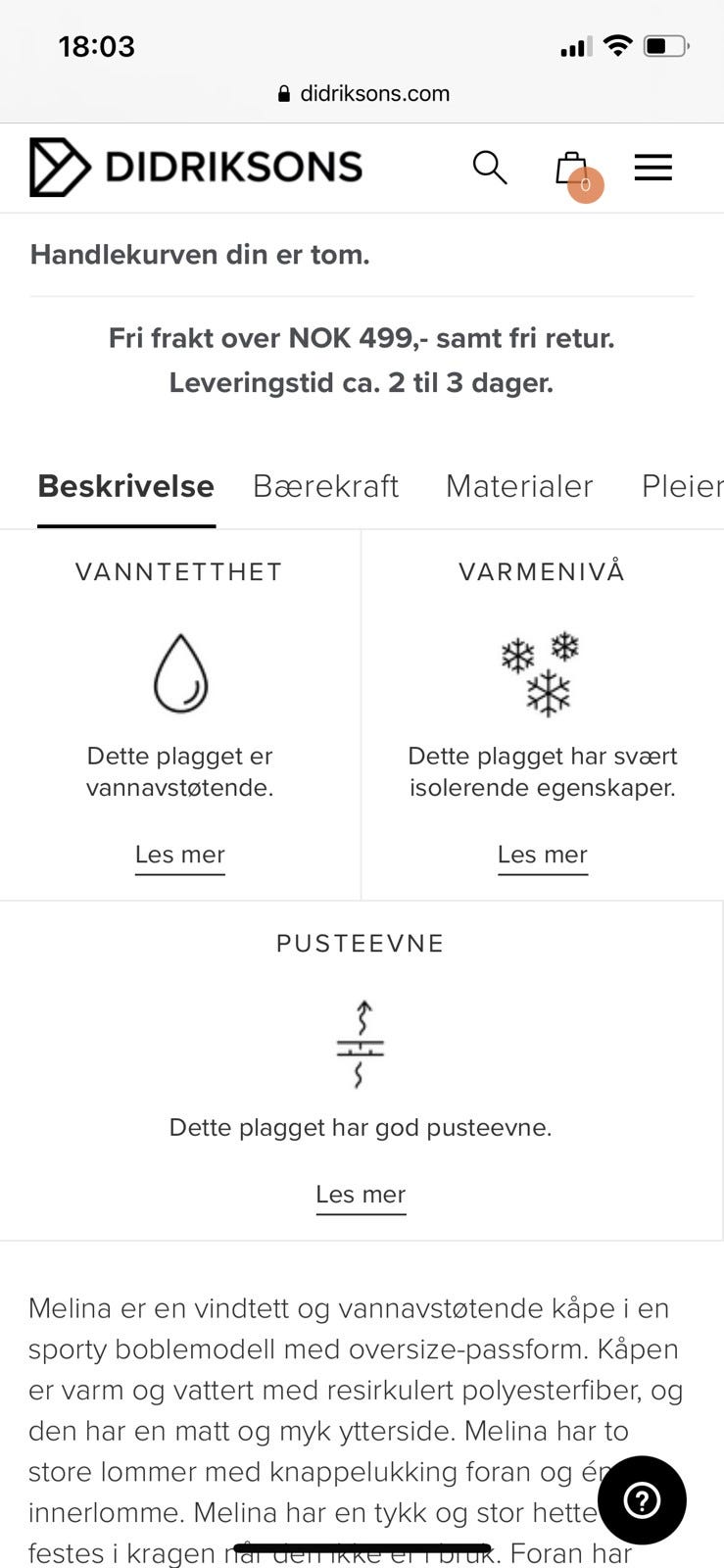
Task: Tap the 18:03 clock in status bar
Action: [97, 45]
